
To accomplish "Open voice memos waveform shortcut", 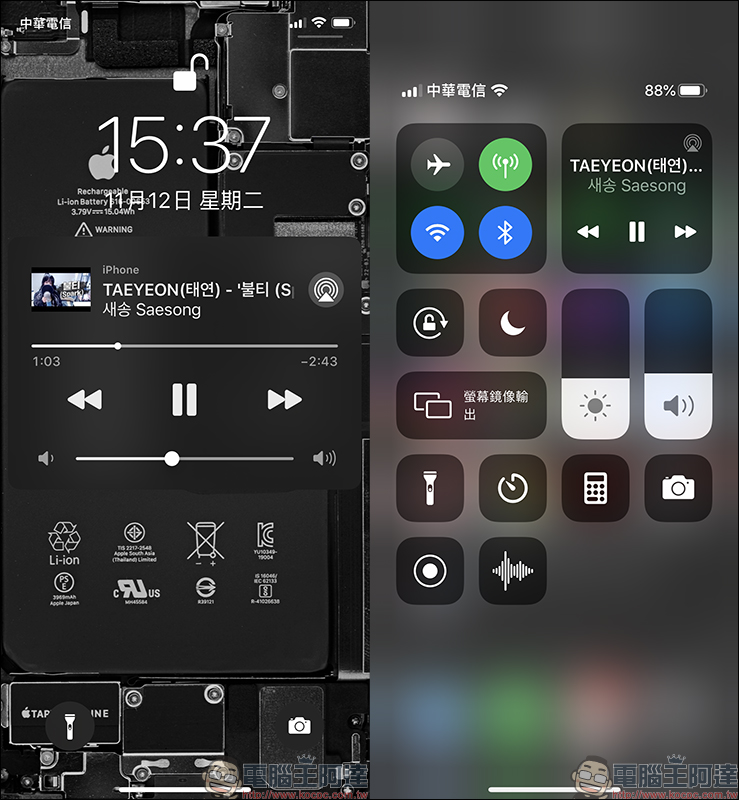I will 512,571.
